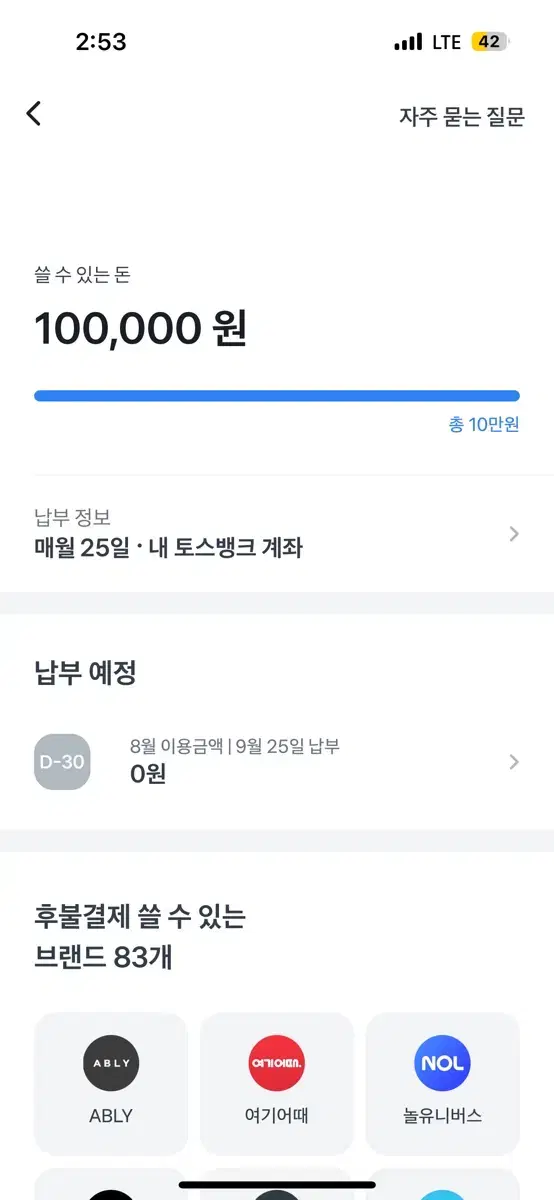Open 납부 정보 payment details row
Image resolution: width=554 pixels, height=1200 pixels.
click(277, 533)
